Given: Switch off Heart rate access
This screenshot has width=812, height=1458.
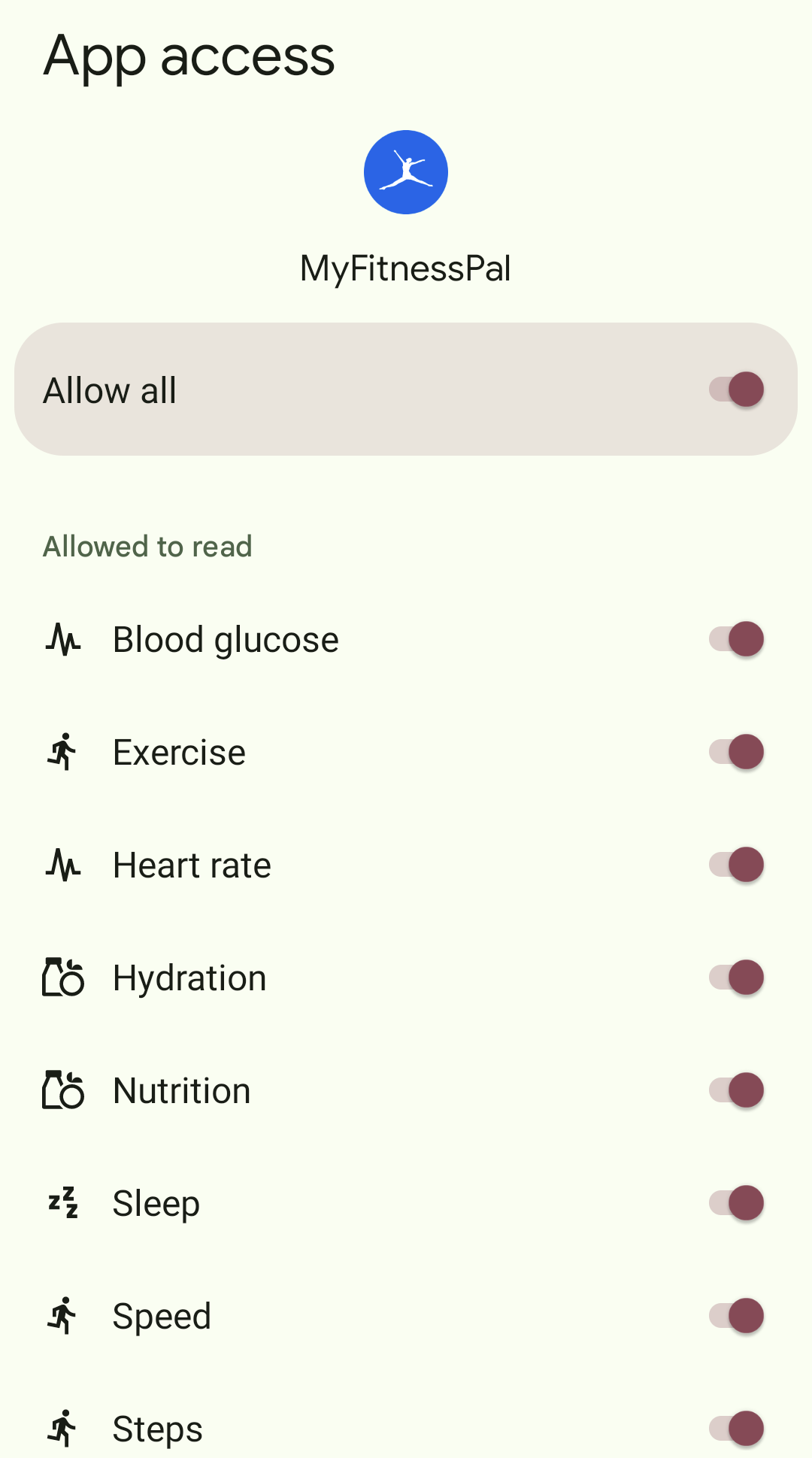Looking at the screenshot, I should (737, 865).
